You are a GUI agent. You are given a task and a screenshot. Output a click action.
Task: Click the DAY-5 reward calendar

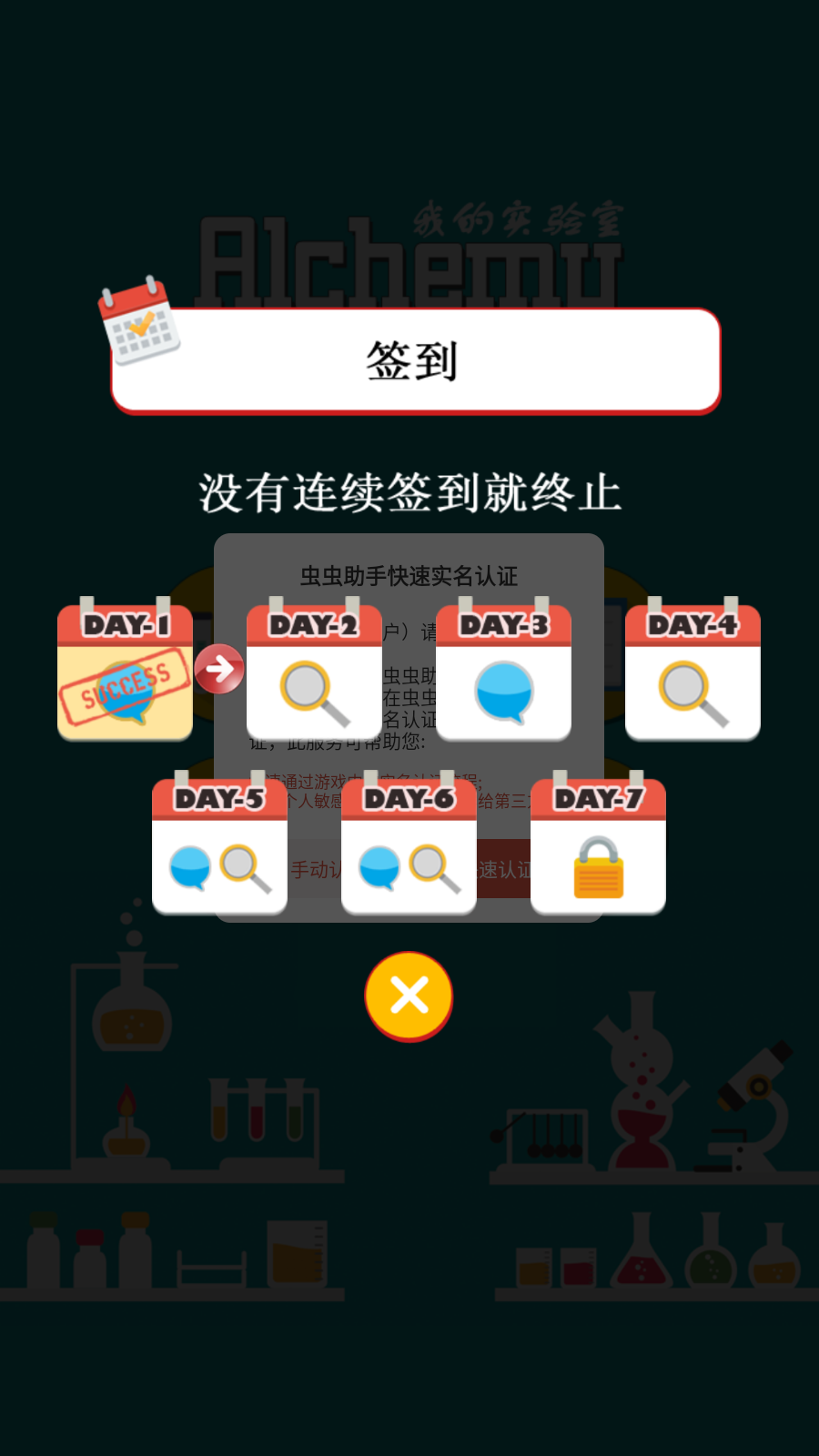click(219, 846)
